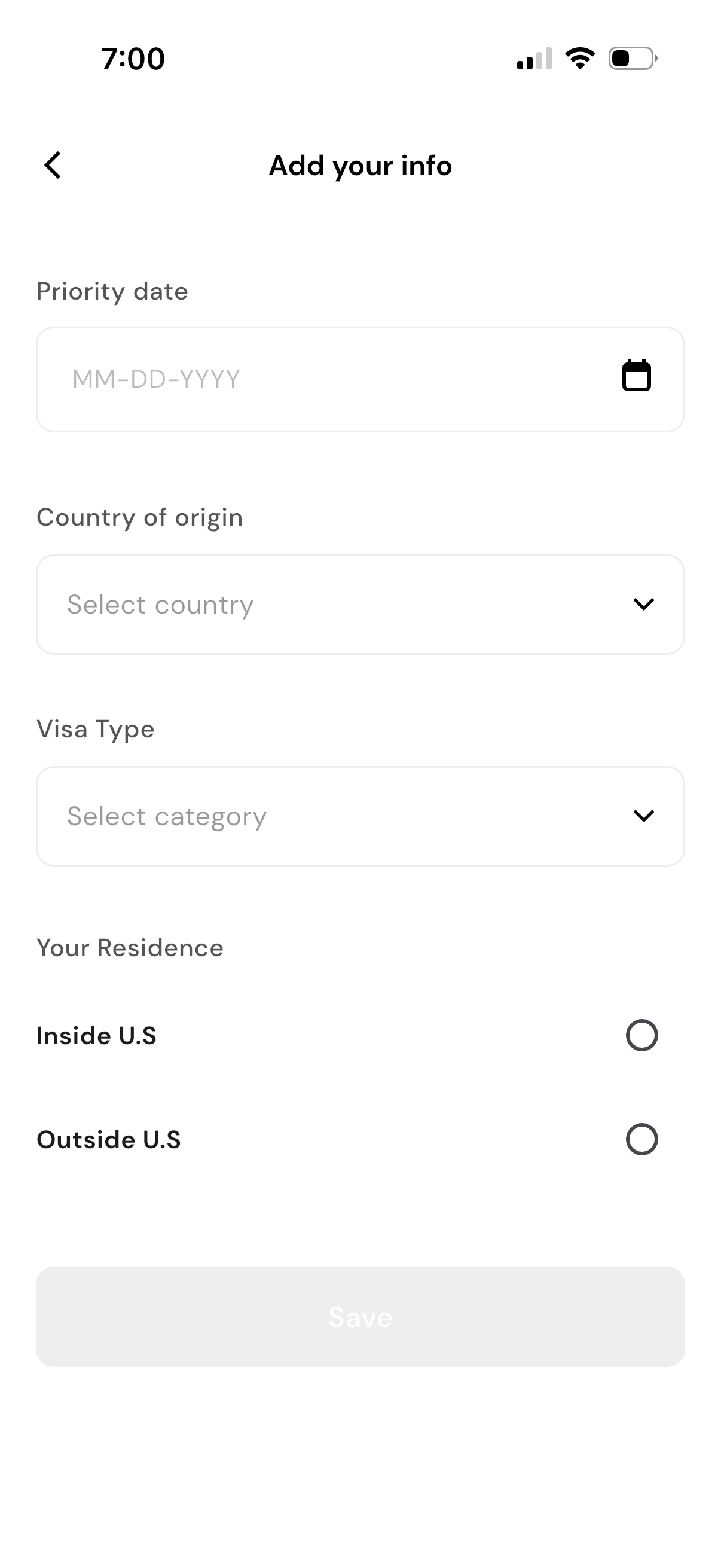This screenshot has width=721, height=1568.
Task: Click the Add your info header
Action: [x=359, y=165]
